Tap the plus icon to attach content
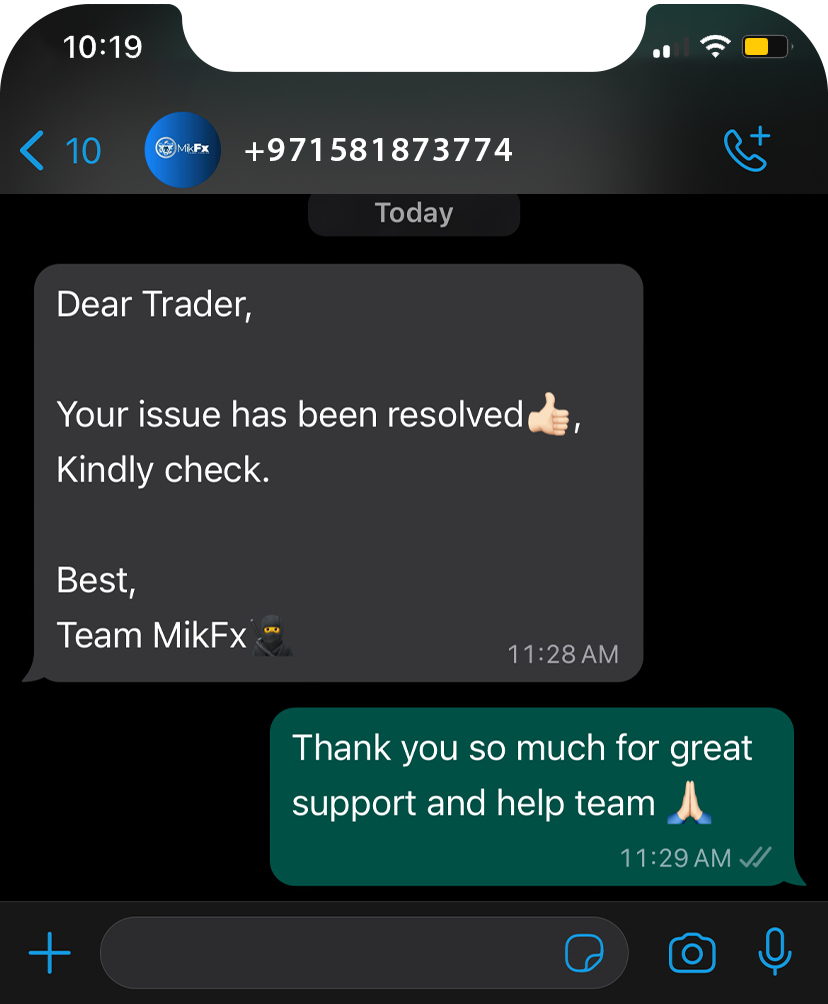Viewport: 828px width, 1004px height. (x=49, y=953)
